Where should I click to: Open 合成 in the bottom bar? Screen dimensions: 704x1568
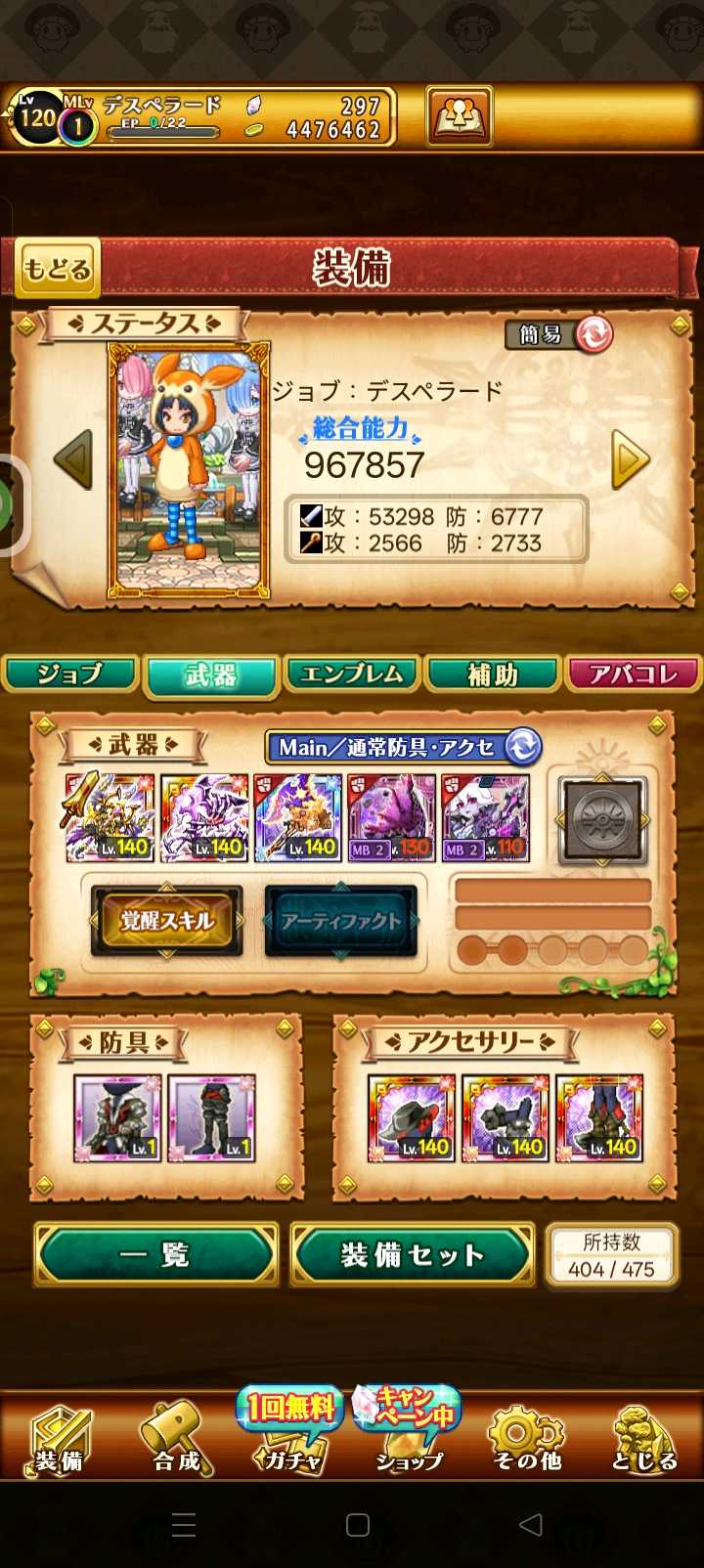click(x=176, y=1437)
